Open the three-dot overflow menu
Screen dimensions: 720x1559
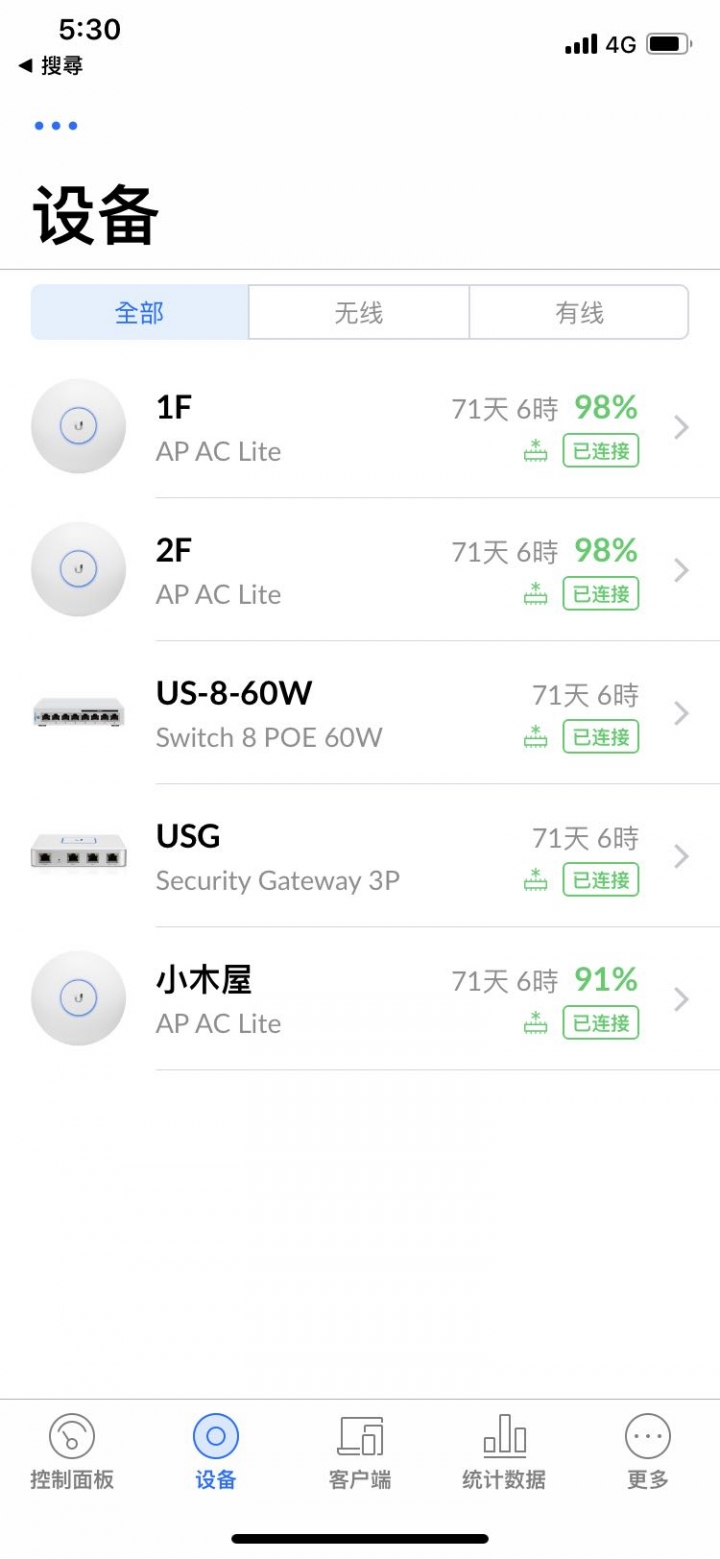point(56,126)
